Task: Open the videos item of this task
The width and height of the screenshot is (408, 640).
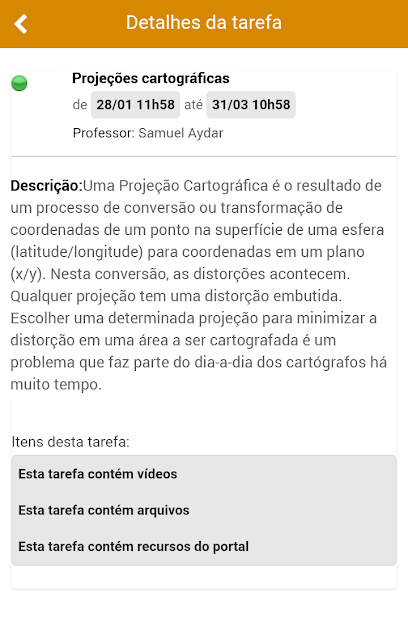Action: [x=204, y=474]
